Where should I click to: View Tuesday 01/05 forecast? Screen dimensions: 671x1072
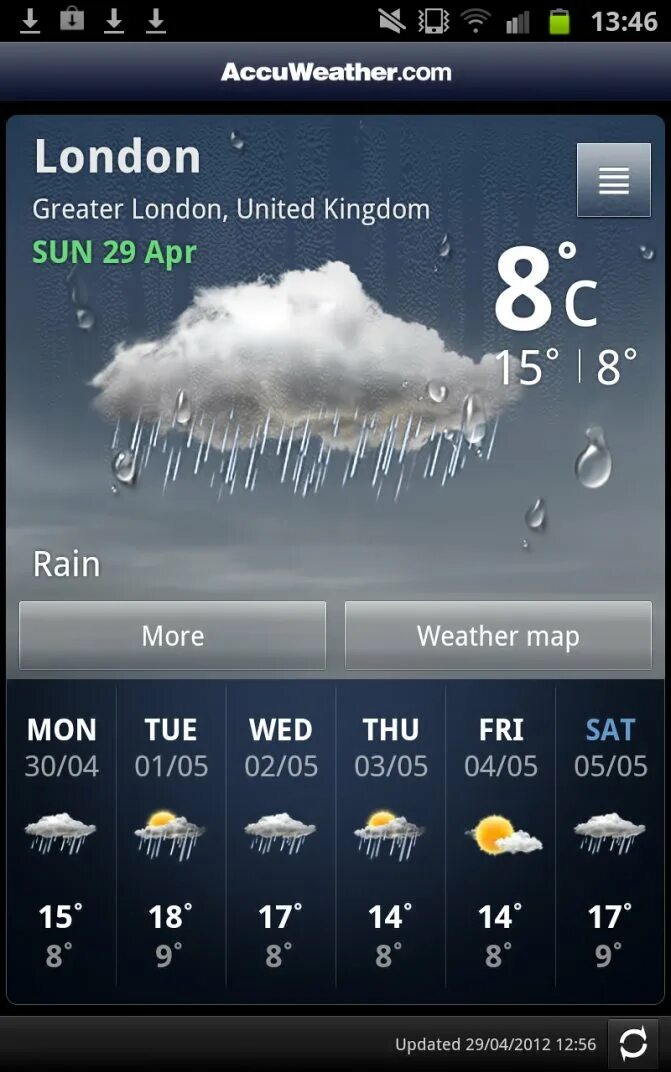[x=171, y=840]
